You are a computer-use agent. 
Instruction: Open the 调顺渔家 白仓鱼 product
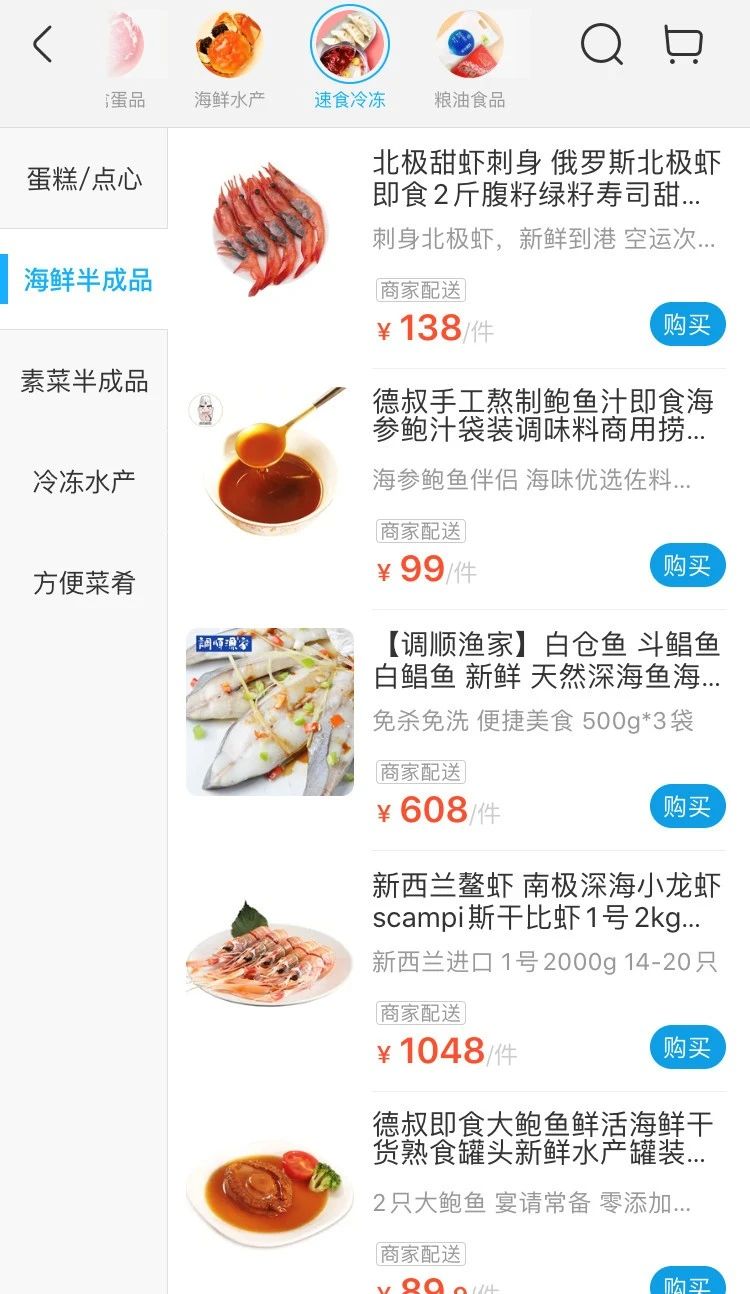[x=269, y=711]
